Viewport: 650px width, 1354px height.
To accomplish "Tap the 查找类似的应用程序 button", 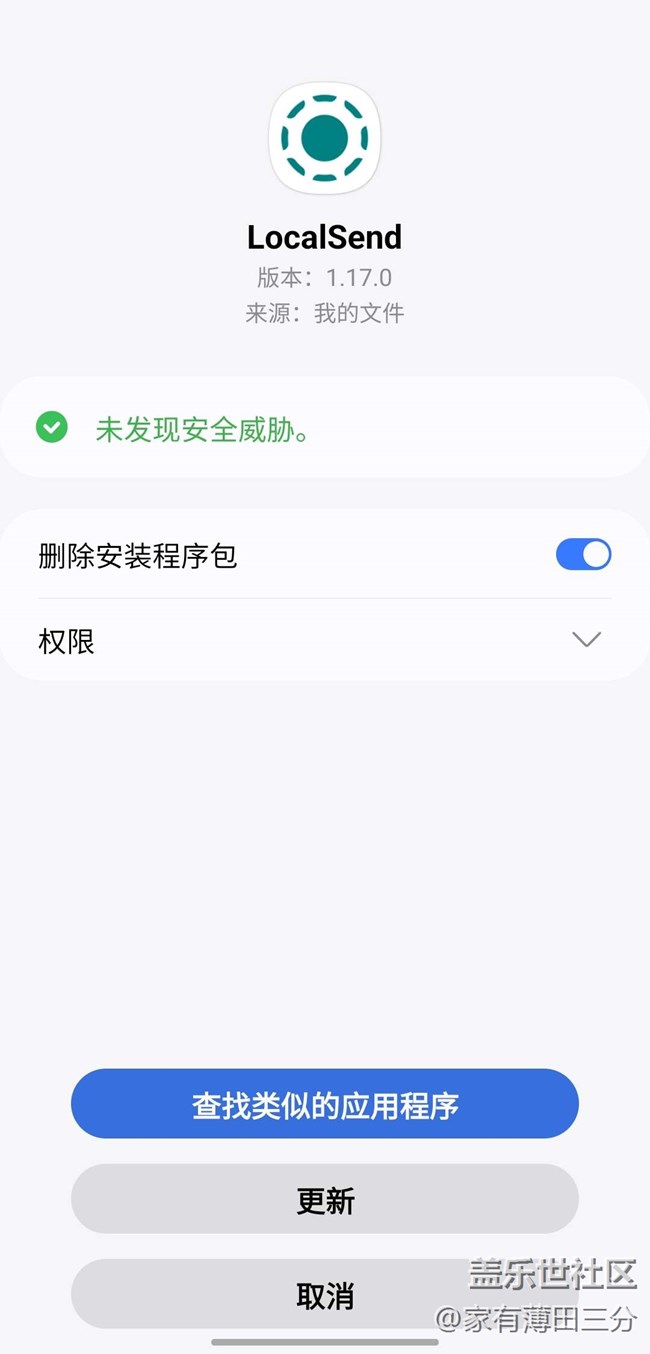I will coord(325,1104).
